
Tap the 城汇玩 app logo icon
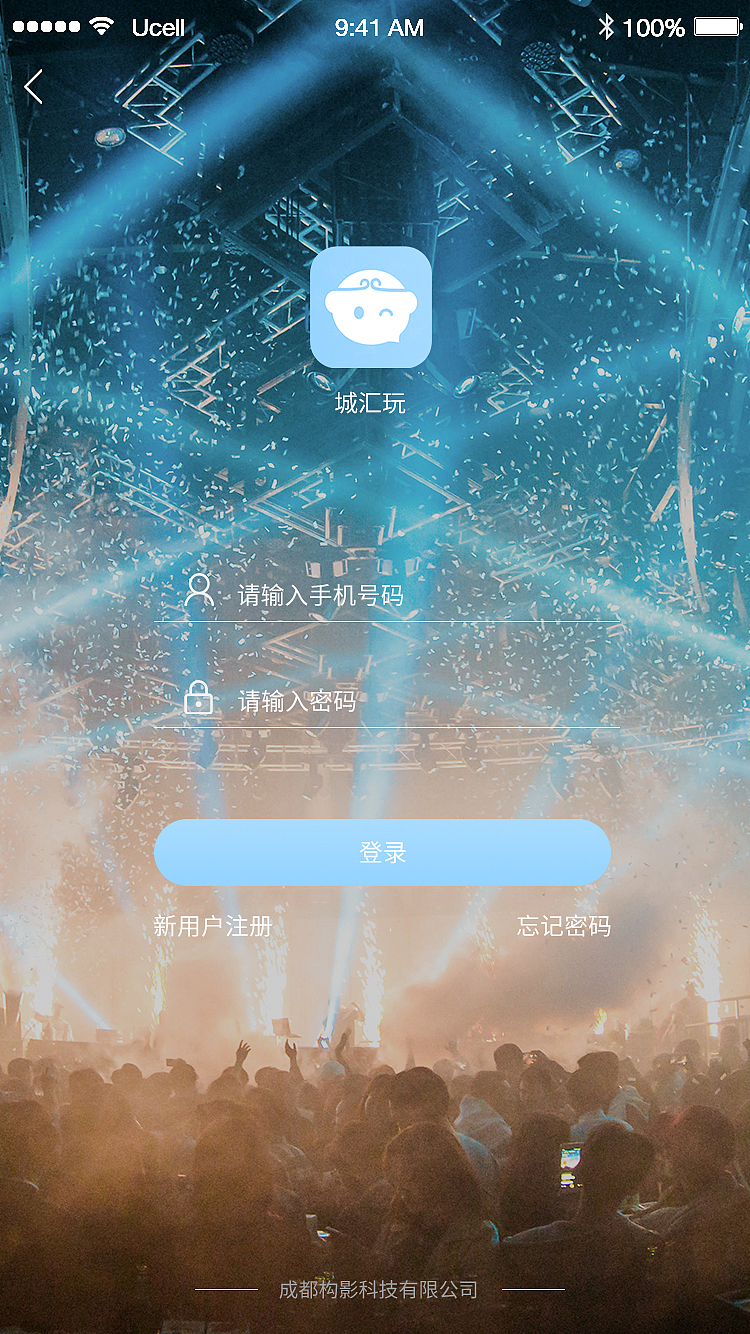click(371, 306)
